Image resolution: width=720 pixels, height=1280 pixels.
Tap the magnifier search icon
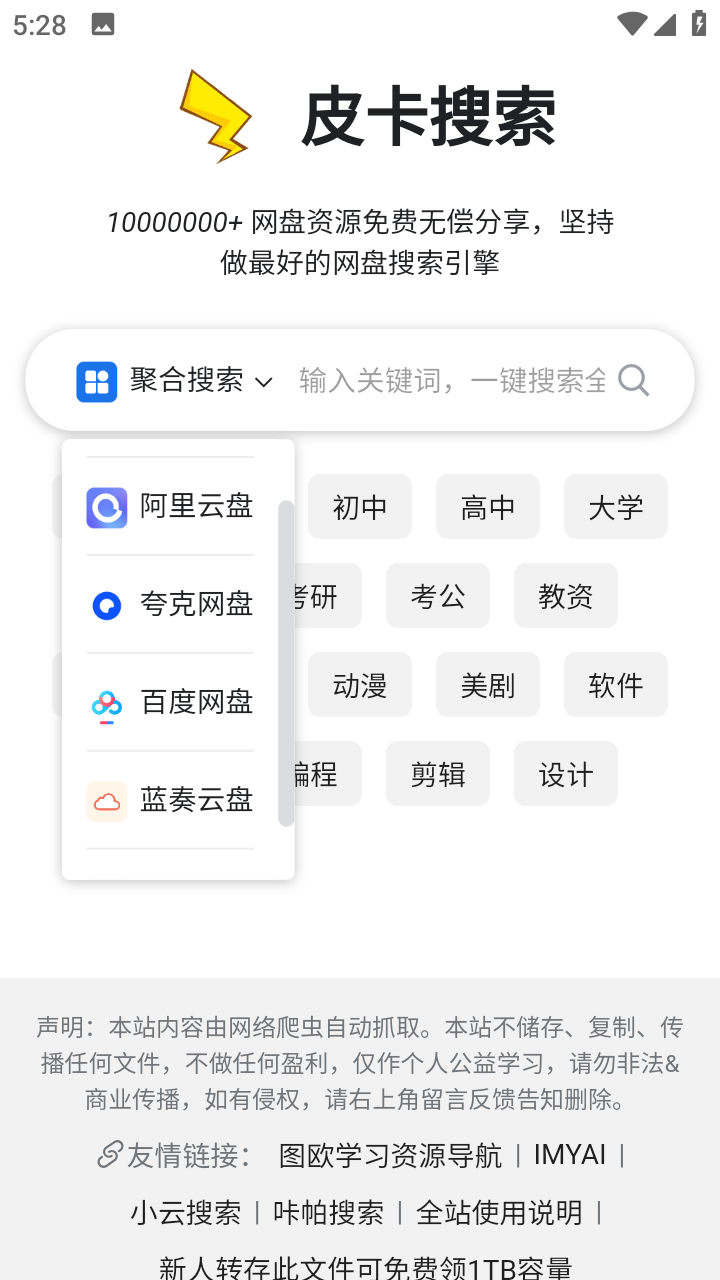[x=634, y=381]
